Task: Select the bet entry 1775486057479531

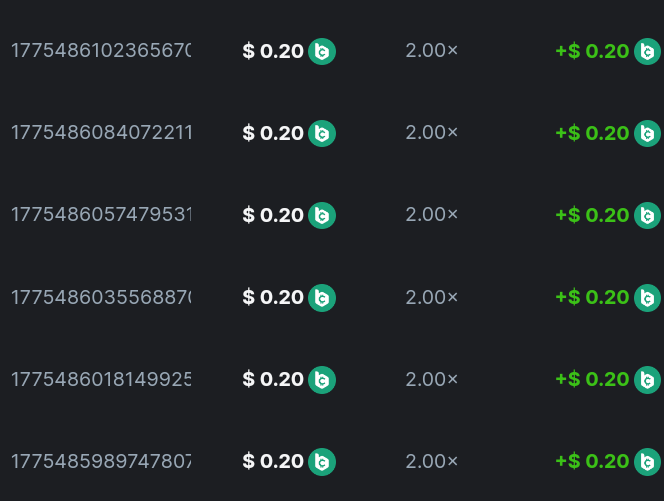Action: click(101, 215)
